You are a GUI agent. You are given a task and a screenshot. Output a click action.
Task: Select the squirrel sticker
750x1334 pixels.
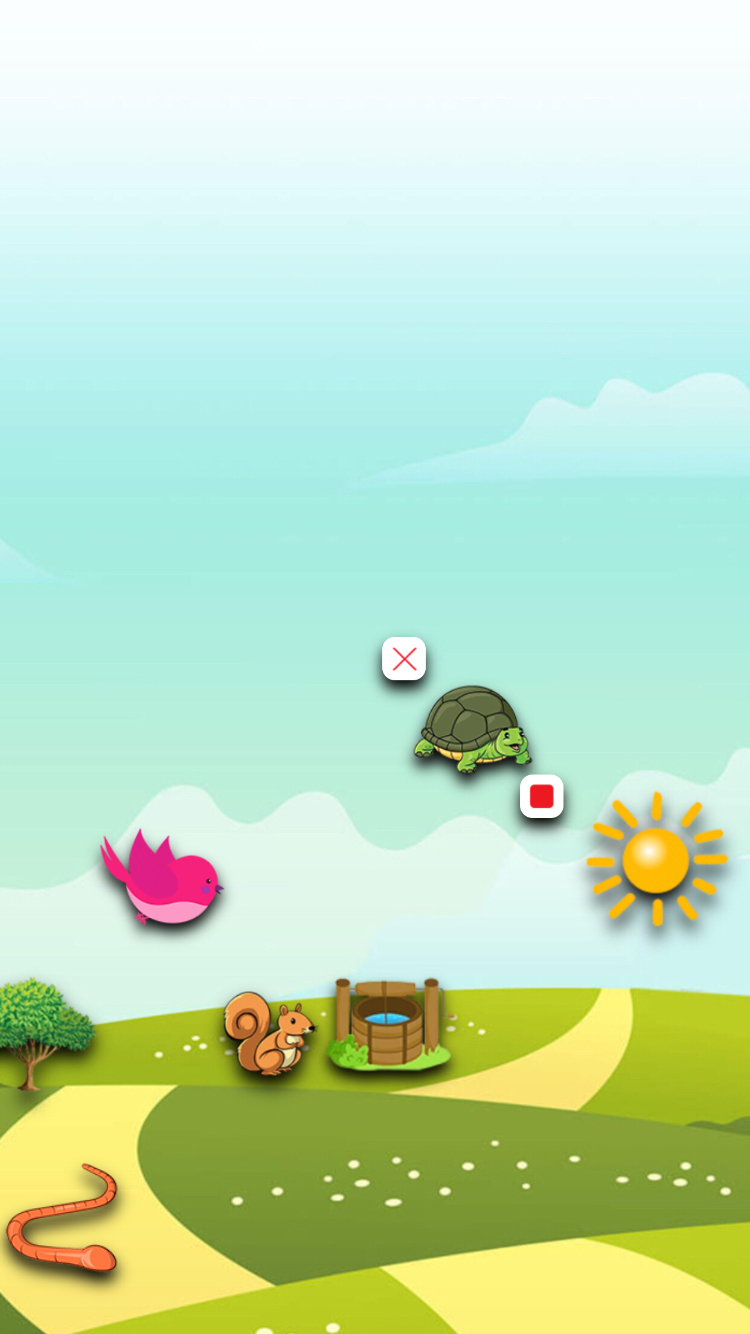pos(268,1033)
